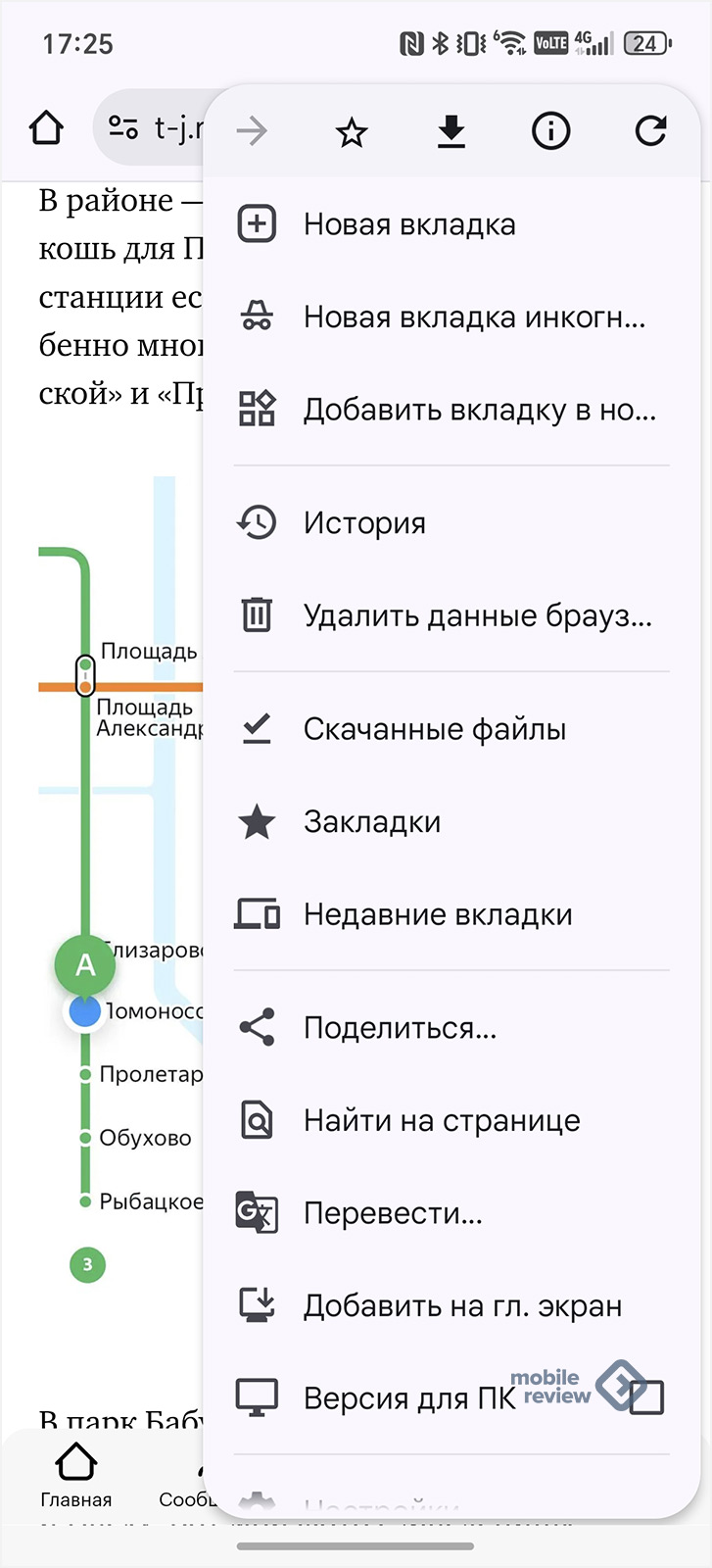Viewport: 712px width, 1568px height.
Task: Tap the browser home icon
Action: [46, 128]
